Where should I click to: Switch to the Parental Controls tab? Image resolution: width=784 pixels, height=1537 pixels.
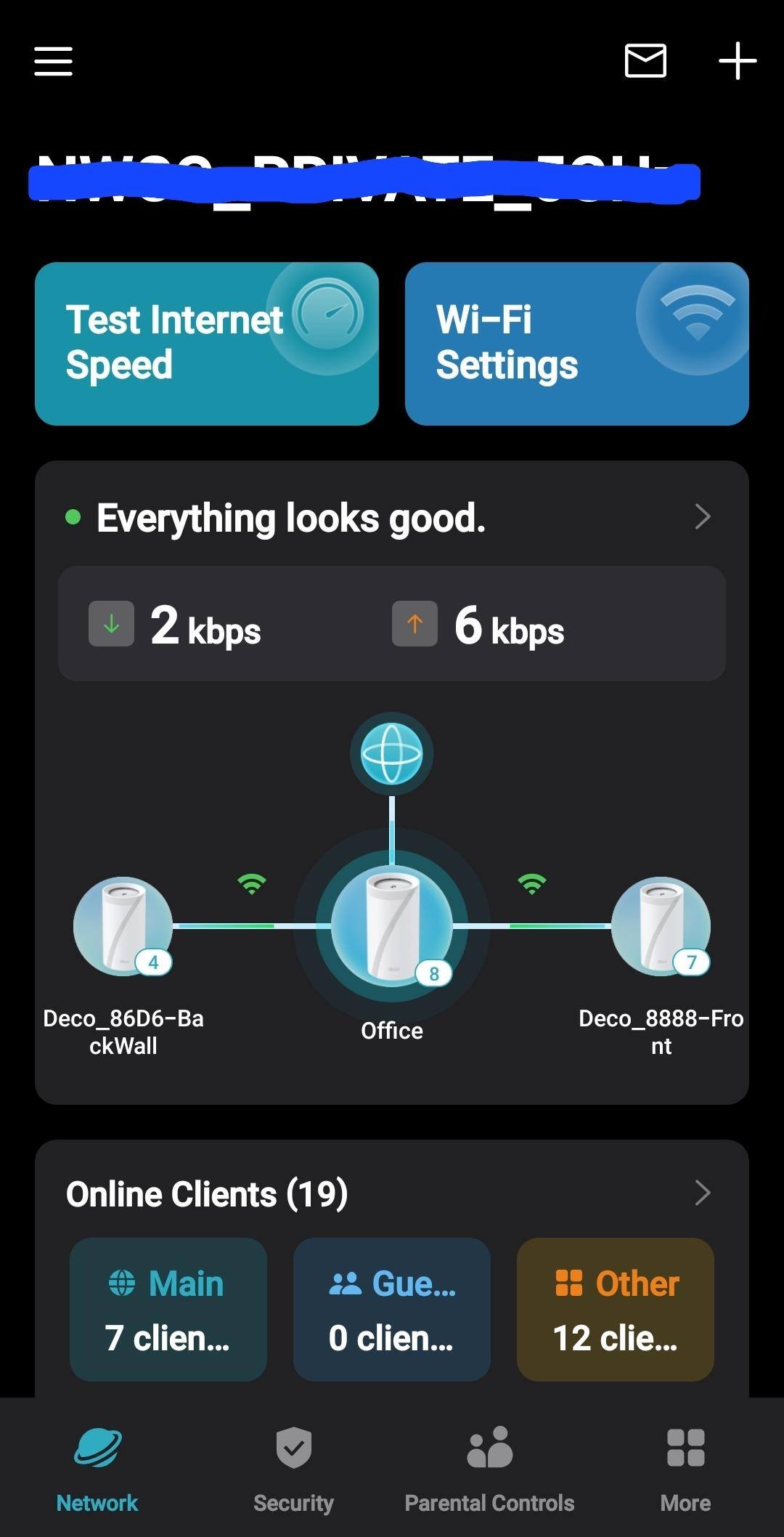[489, 1469]
